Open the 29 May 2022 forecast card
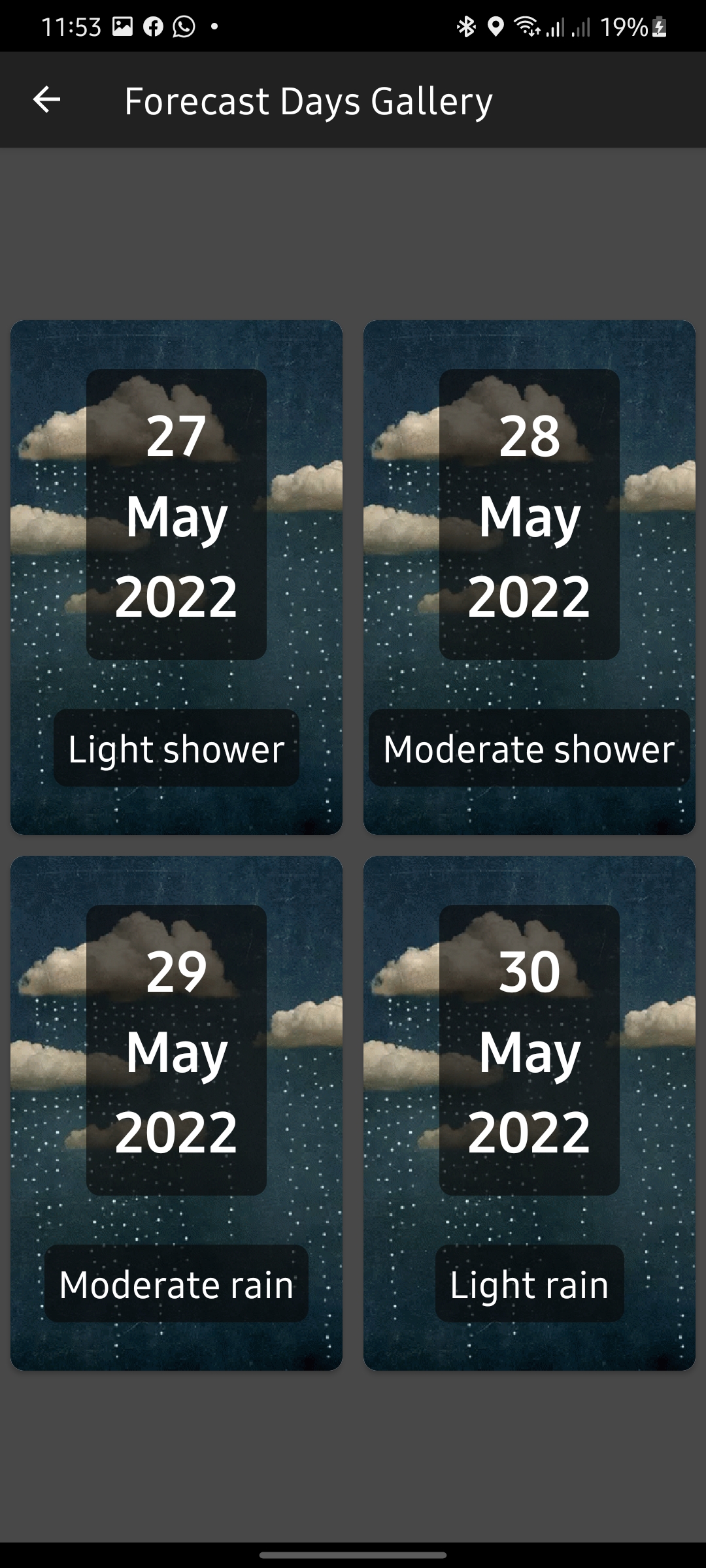706x1568 pixels. tap(176, 1111)
